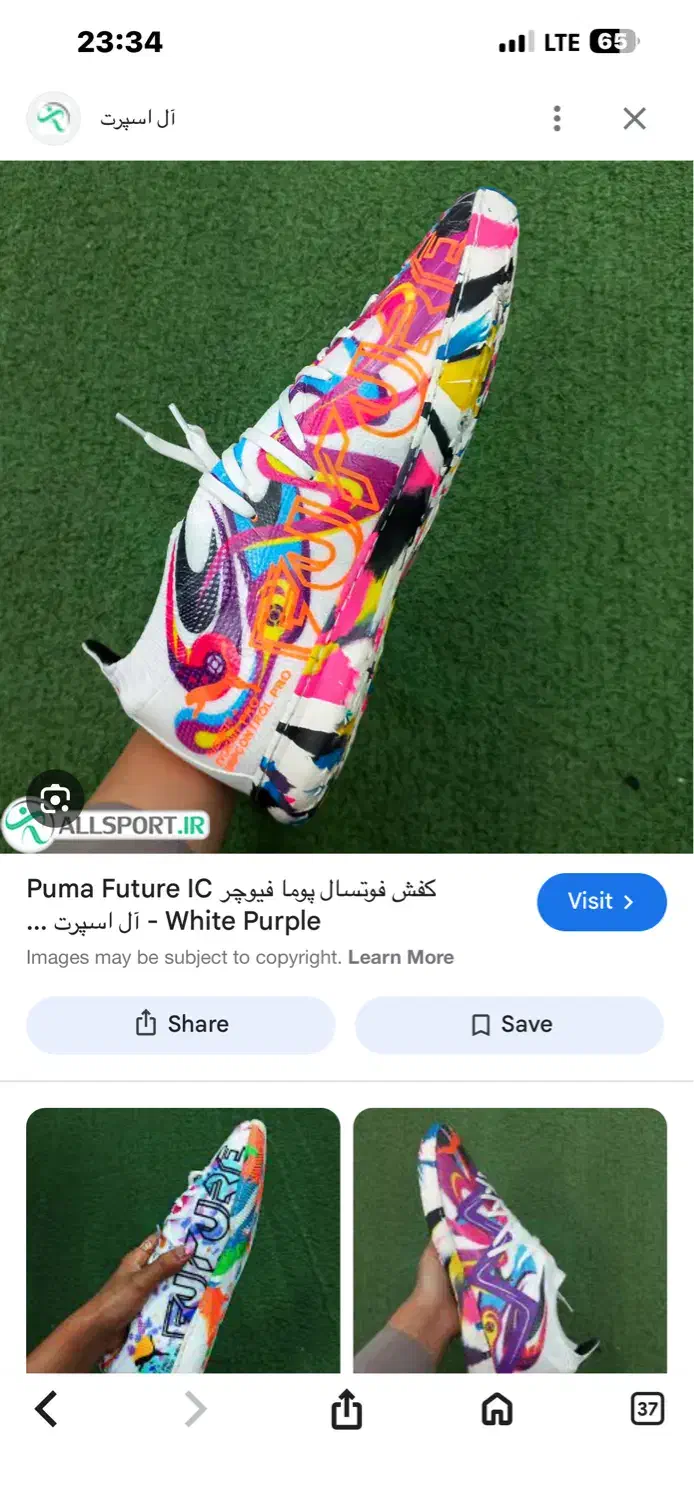The width and height of the screenshot is (694, 1500).
Task: Open the purple shoe related image
Action: tap(510, 1240)
